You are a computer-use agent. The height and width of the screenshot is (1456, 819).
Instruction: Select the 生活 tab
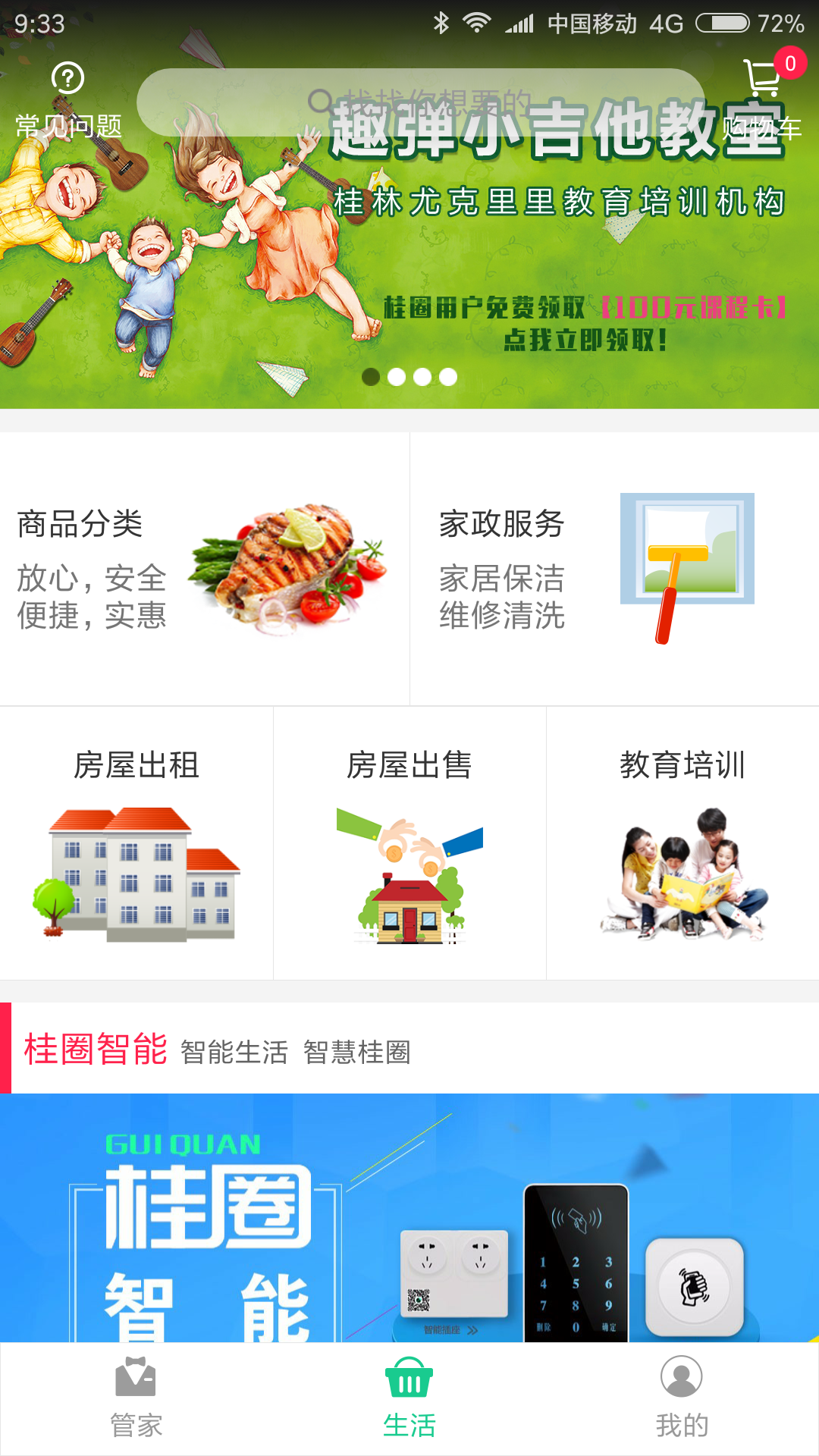click(409, 1398)
